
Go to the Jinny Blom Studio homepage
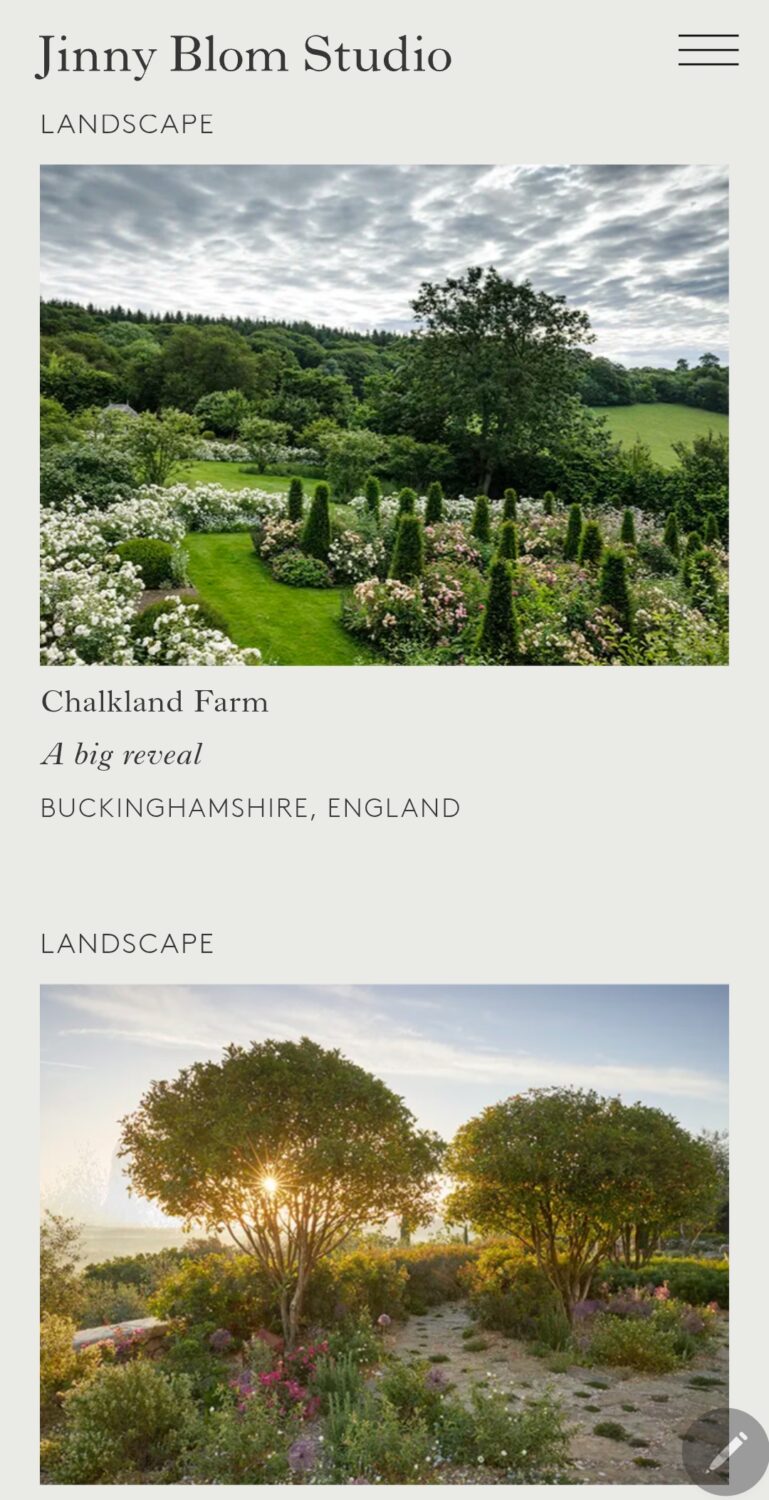244,55
